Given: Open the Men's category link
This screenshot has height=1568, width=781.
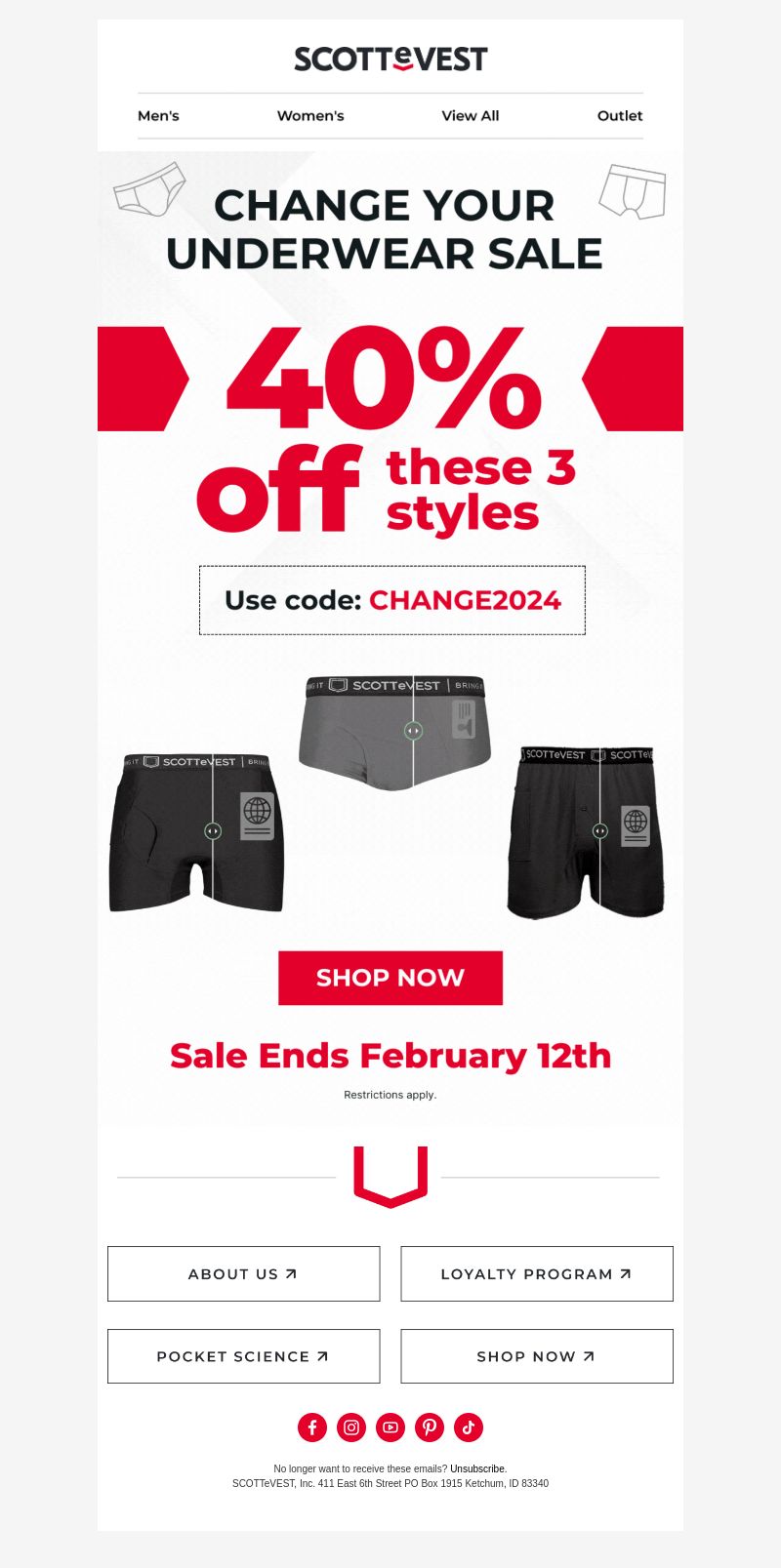Looking at the screenshot, I should pos(158,116).
